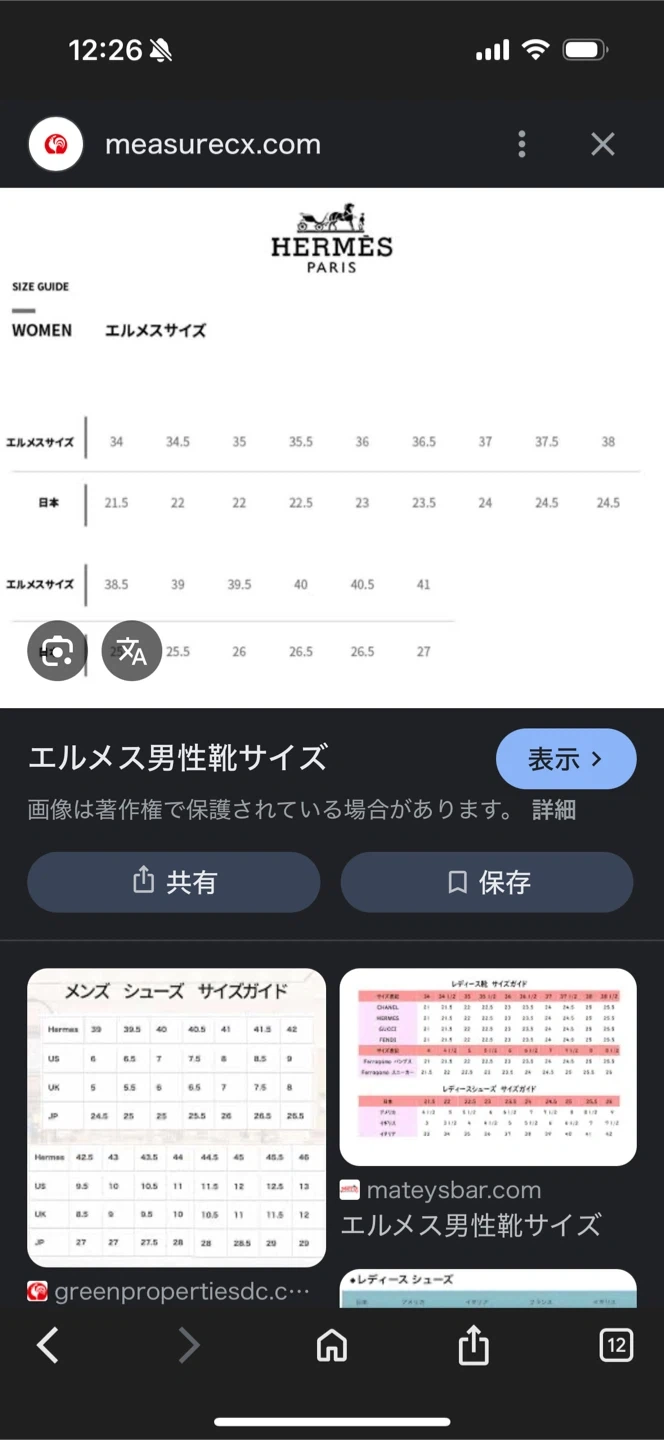Viewport: 664px width, 1440px height.
Task: Open the mateysbar.com size guide result
Action: [488, 1067]
